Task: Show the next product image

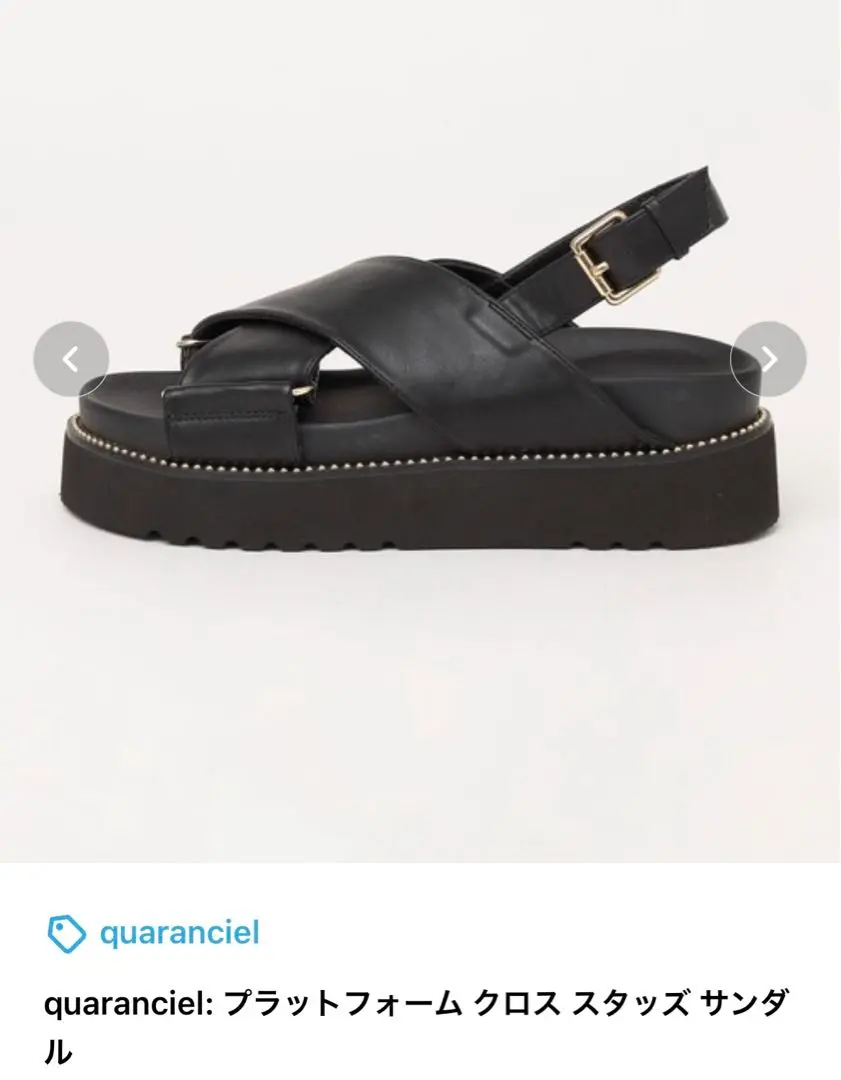Action: click(768, 359)
